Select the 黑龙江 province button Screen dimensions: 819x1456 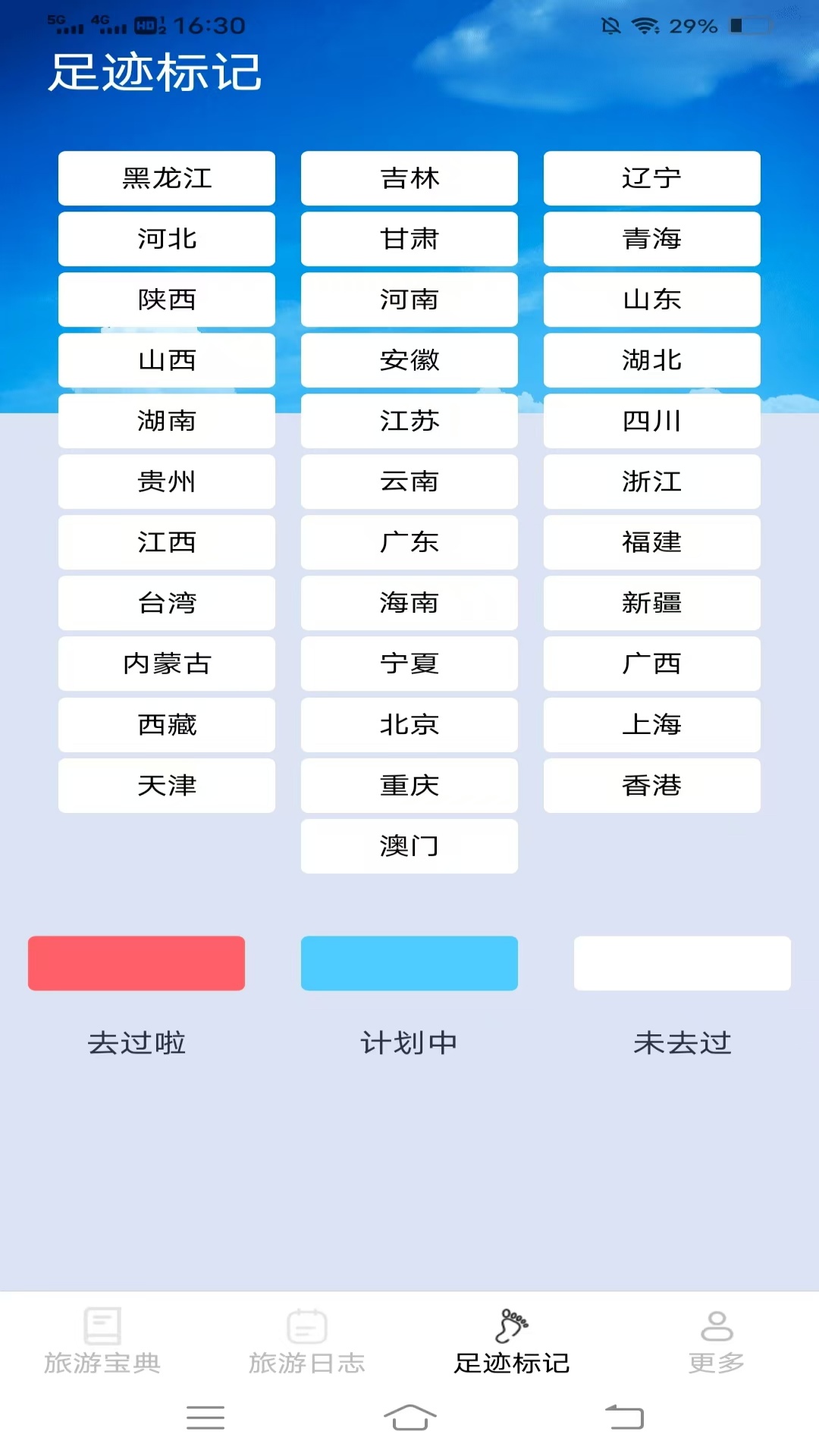(x=166, y=178)
